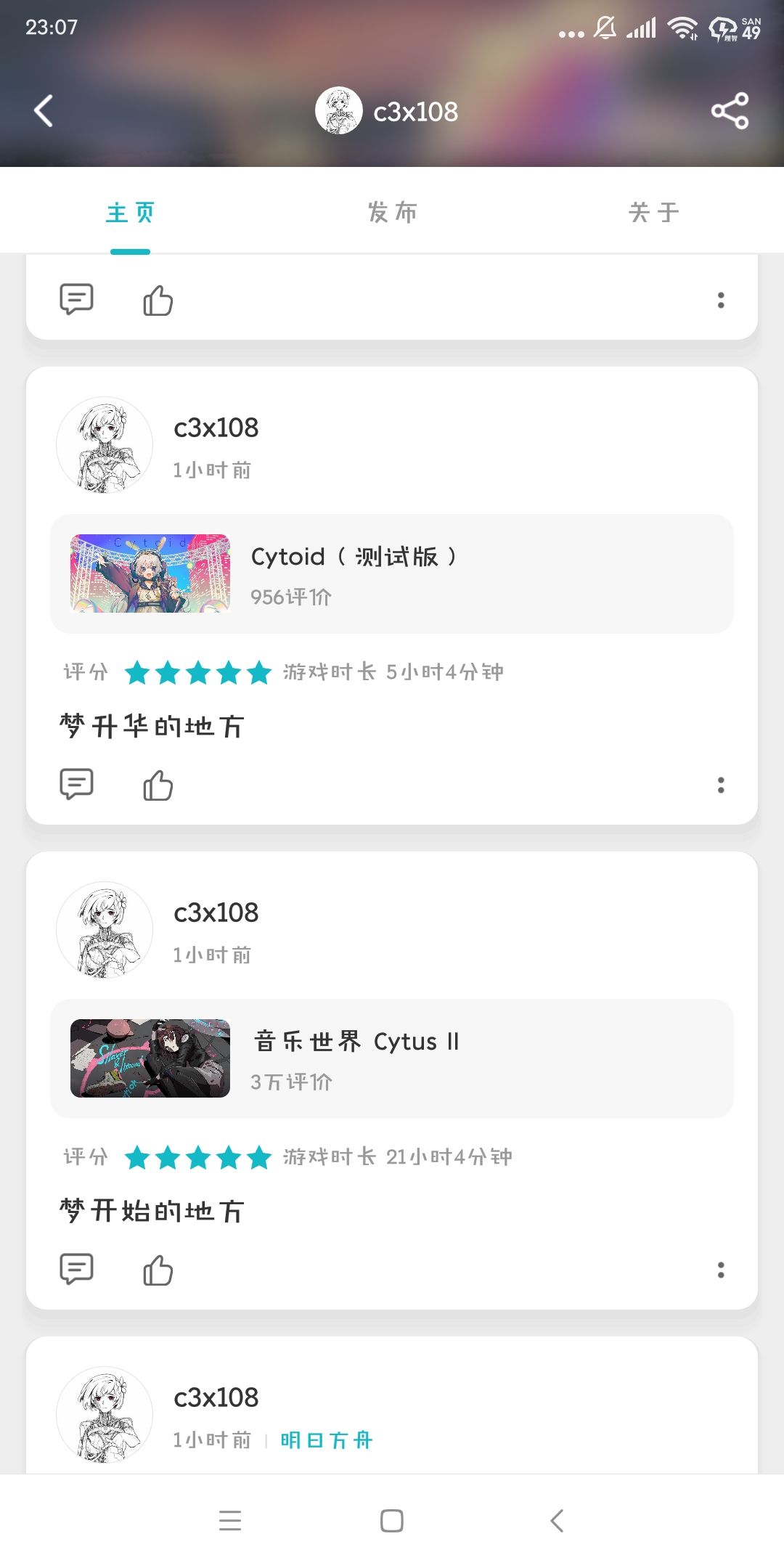Open more options for 梦开始的地方 review
Screen dimensions: 784x1568
[x=721, y=1270]
